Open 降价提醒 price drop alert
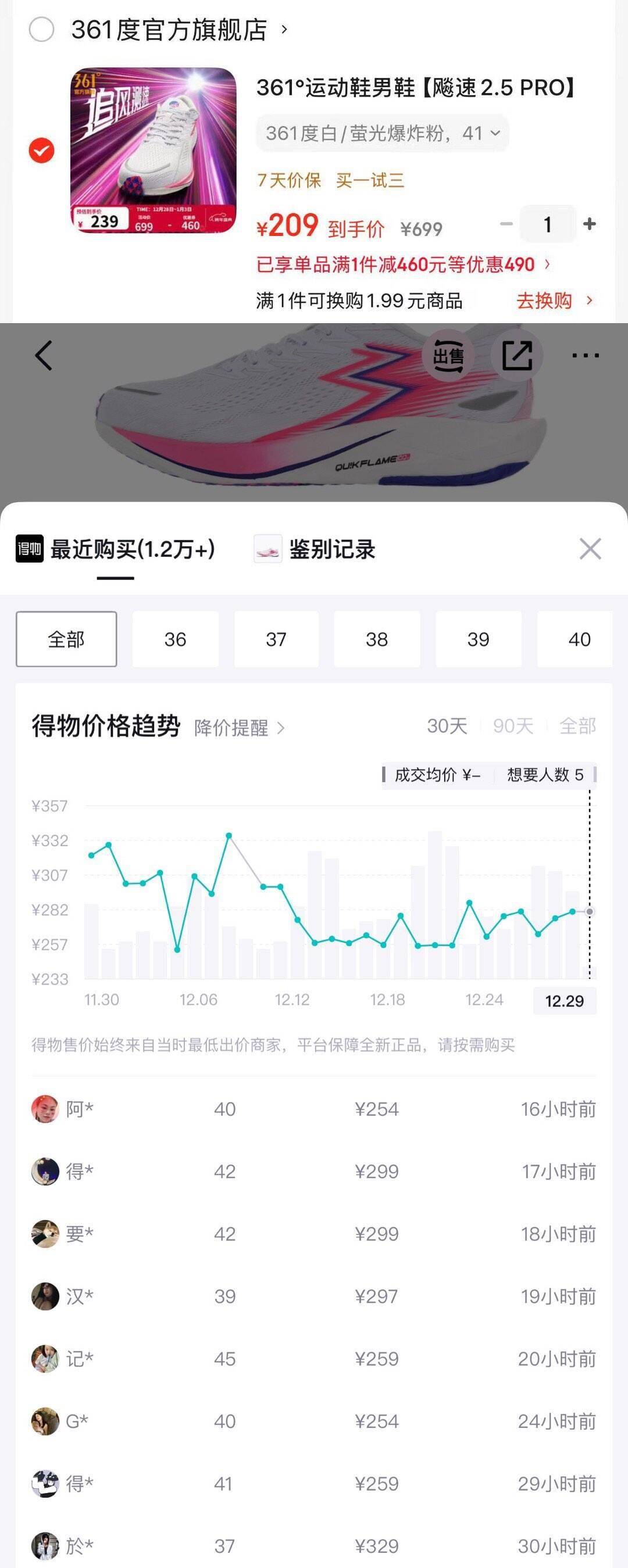 [239, 728]
